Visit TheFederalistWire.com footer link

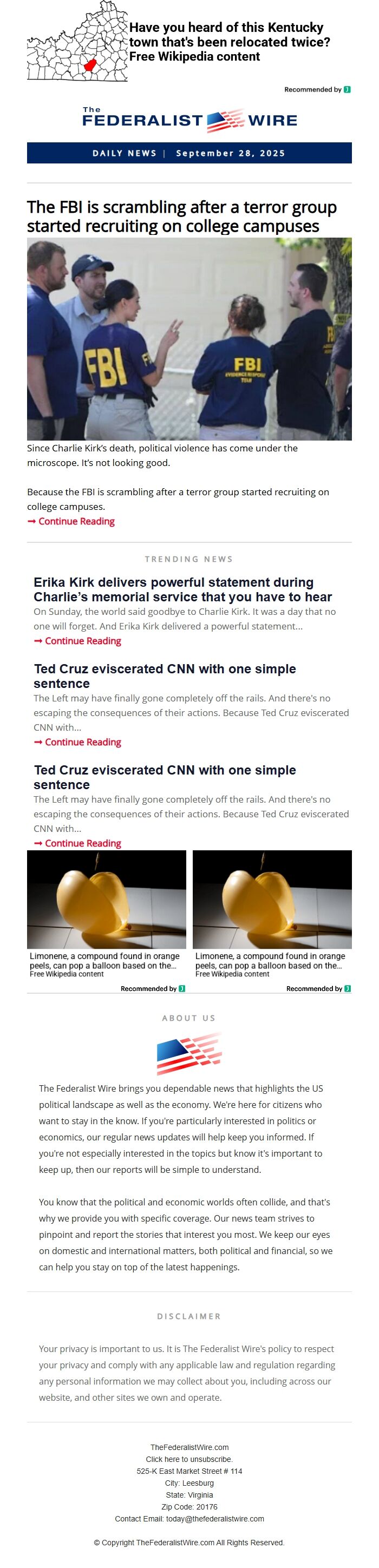point(189,1447)
